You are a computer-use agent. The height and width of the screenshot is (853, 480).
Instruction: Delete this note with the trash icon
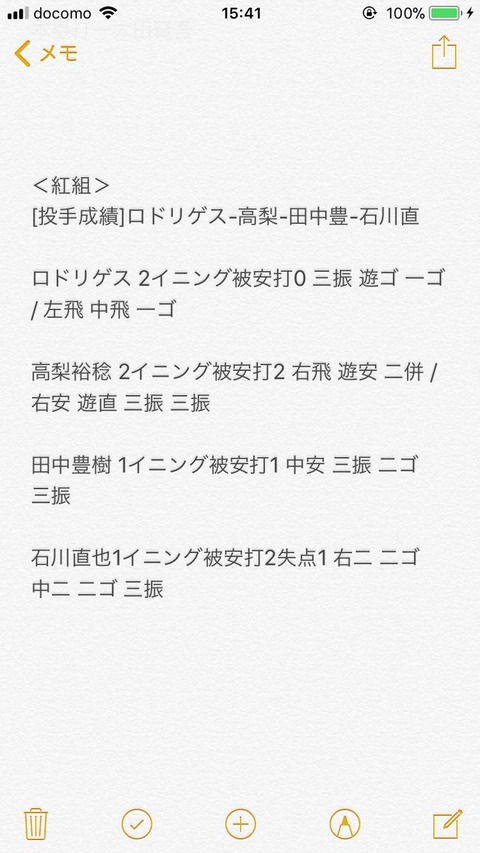(x=36, y=824)
